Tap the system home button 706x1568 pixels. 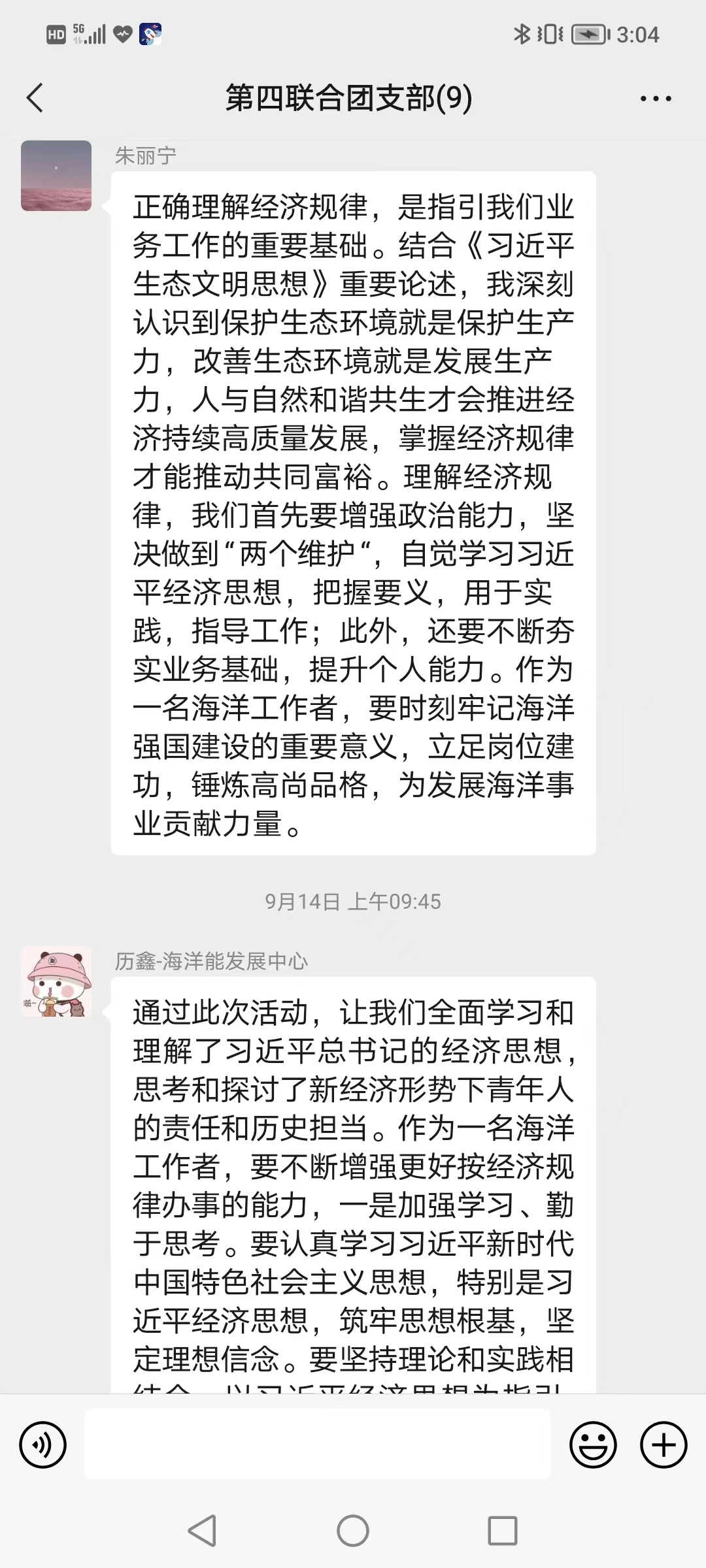click(x=353, y=1530)
